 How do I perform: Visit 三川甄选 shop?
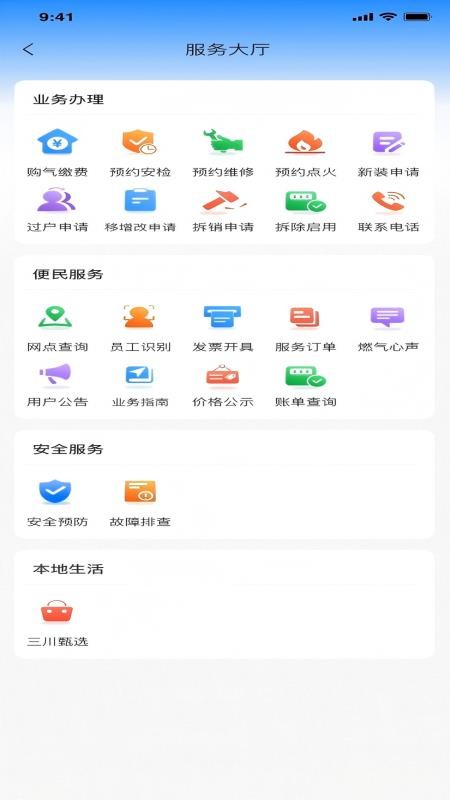57,623
